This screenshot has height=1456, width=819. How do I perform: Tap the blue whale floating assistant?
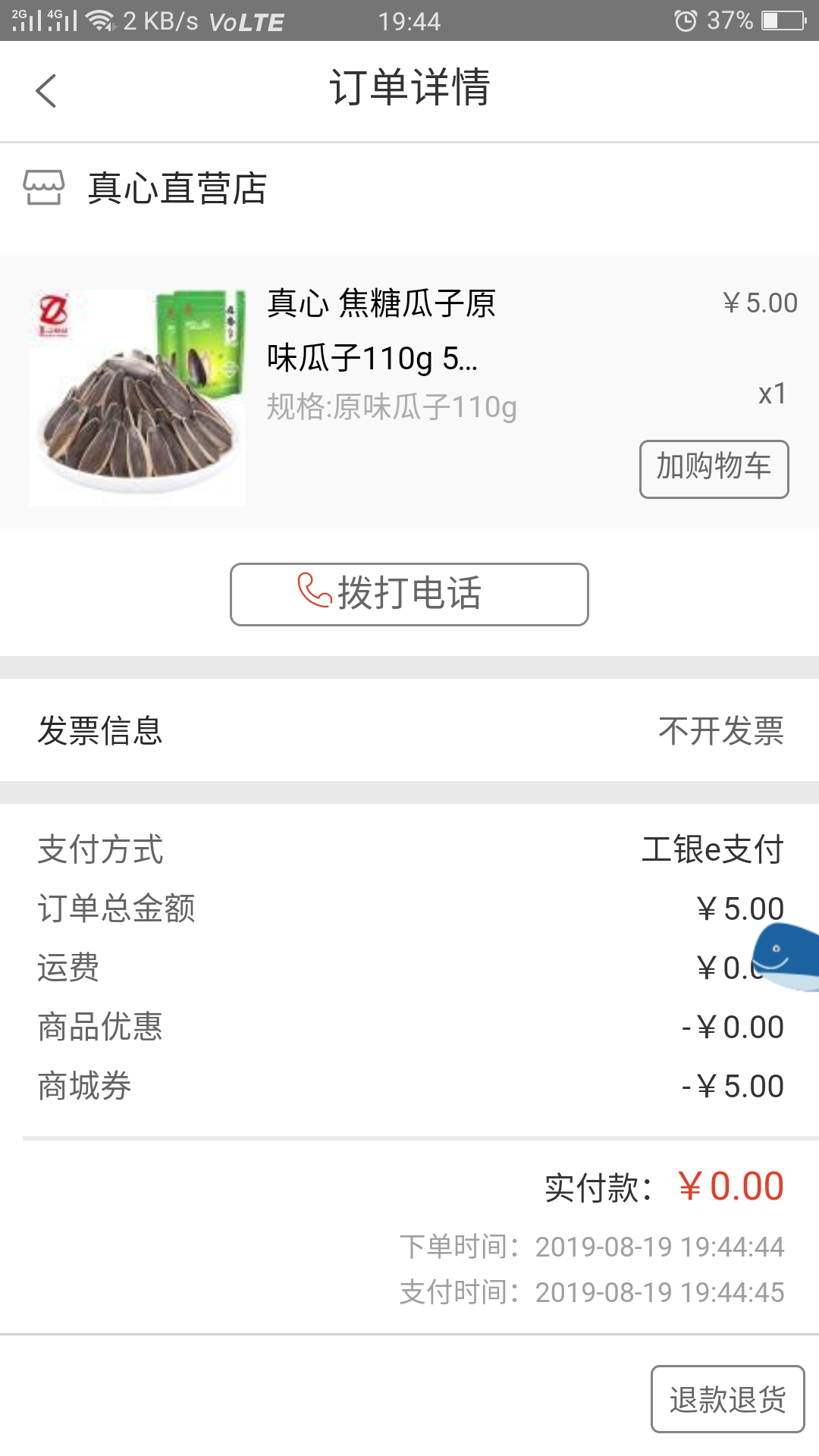[x=786, y=957]
